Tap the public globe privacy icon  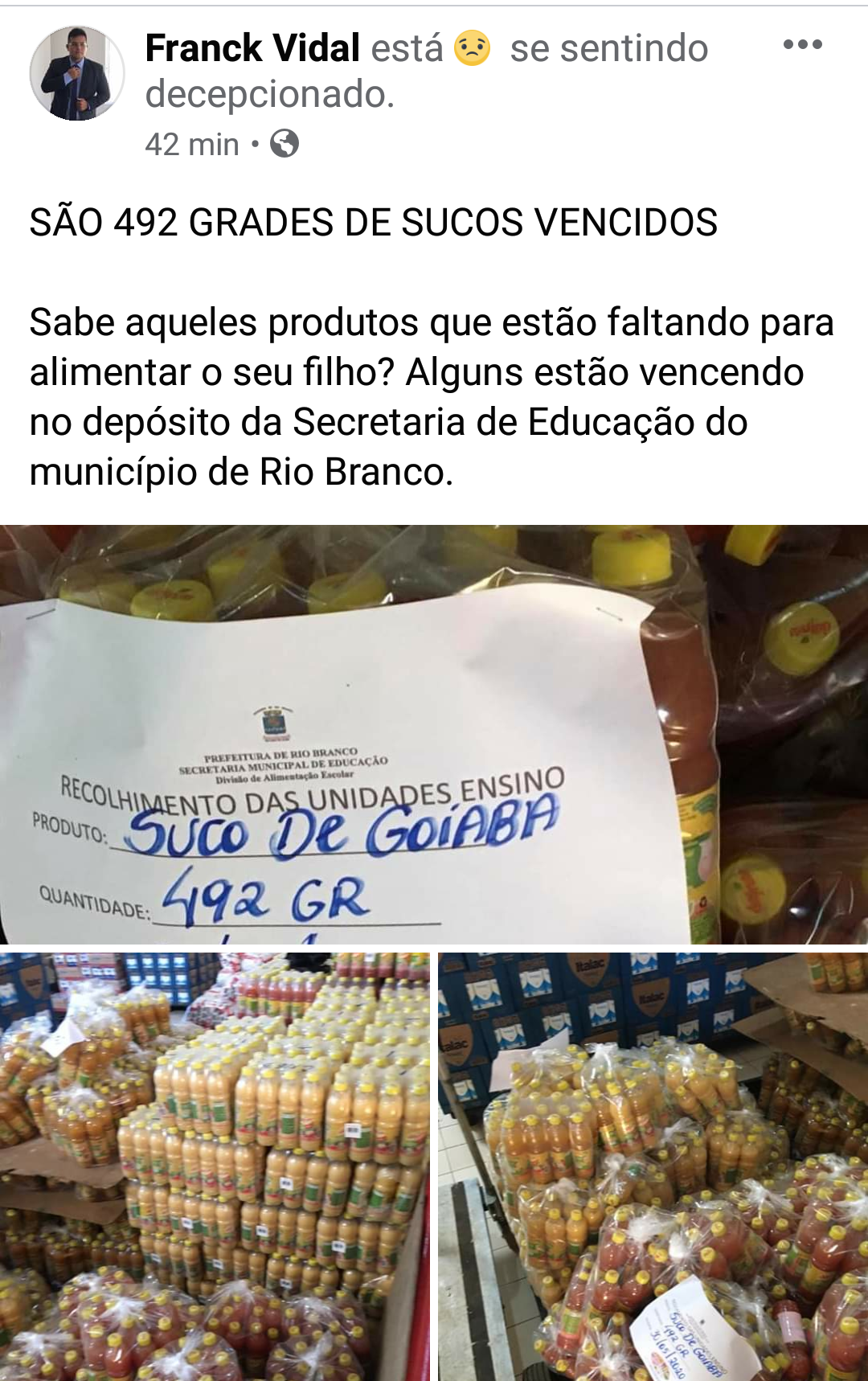pos(285,144)
